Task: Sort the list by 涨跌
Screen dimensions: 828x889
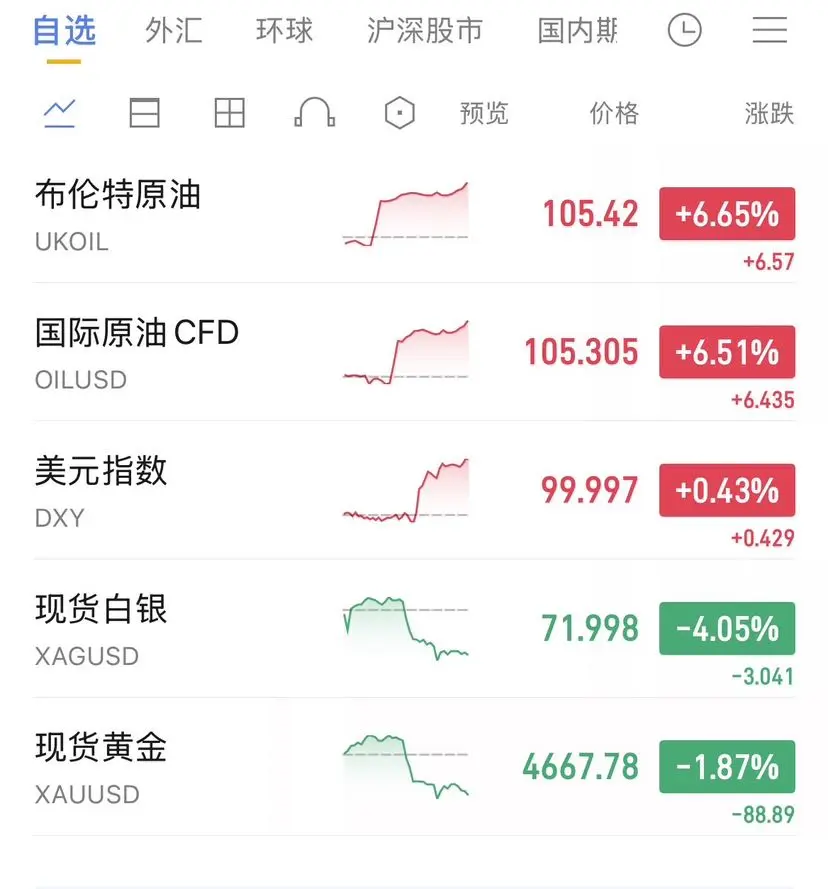Action: coord(769,114)
